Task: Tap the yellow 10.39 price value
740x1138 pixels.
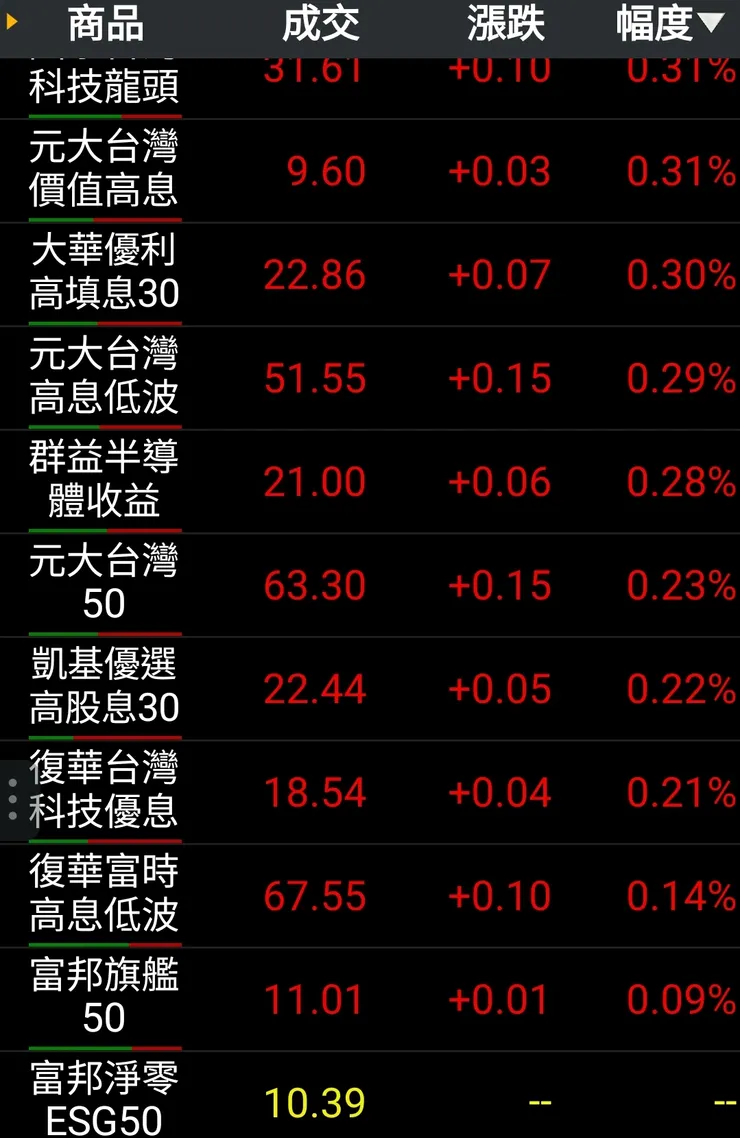Action: pos(315,1100)
